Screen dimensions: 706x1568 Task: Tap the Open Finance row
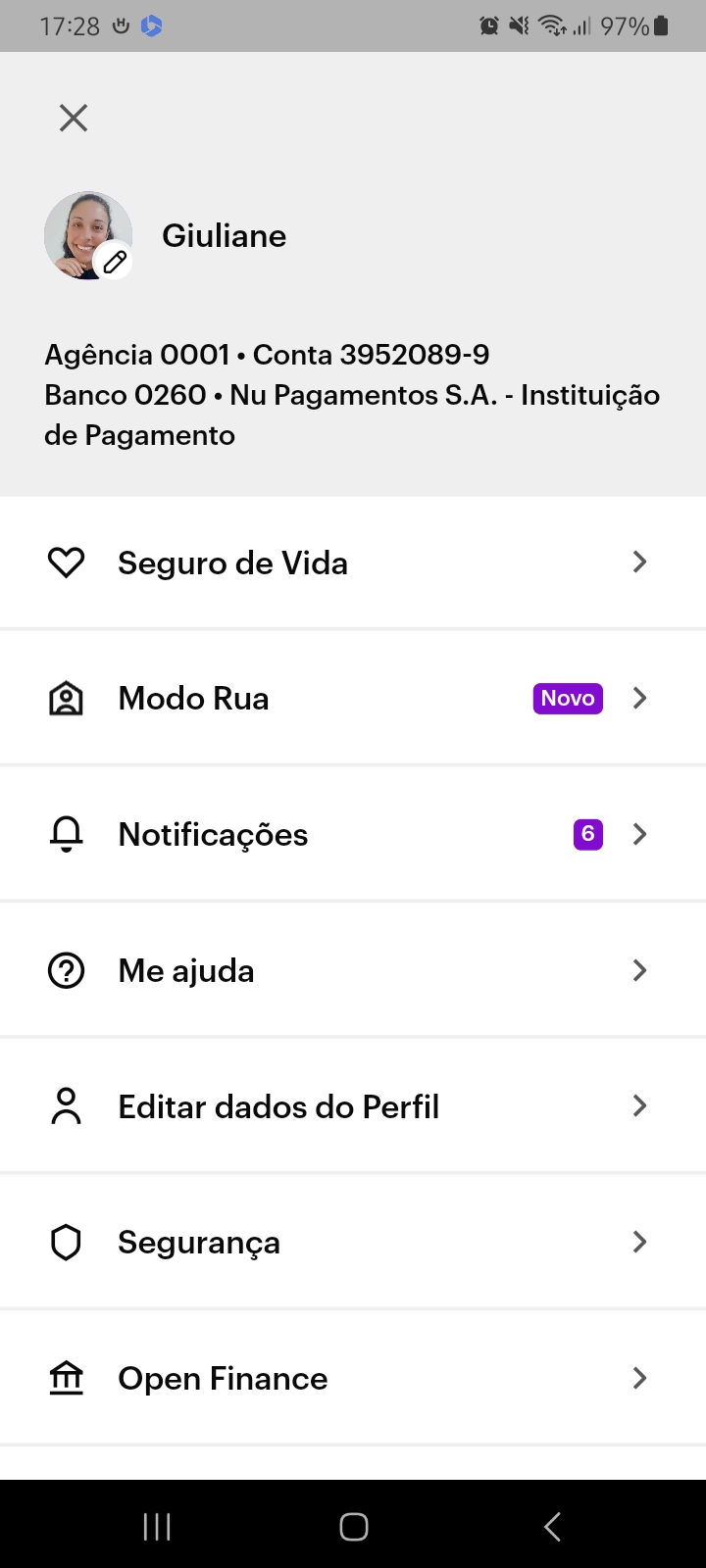(x=353, y=1379)
